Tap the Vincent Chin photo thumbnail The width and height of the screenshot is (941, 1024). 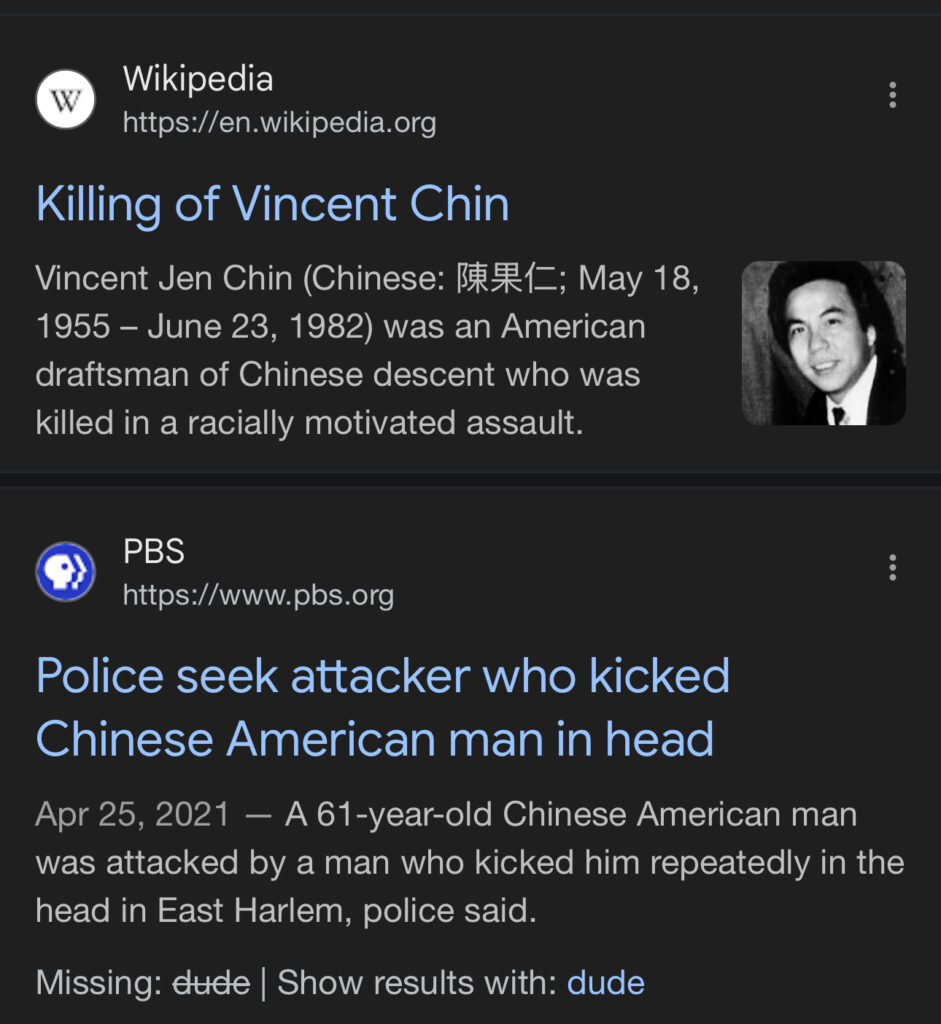[823, 343]
